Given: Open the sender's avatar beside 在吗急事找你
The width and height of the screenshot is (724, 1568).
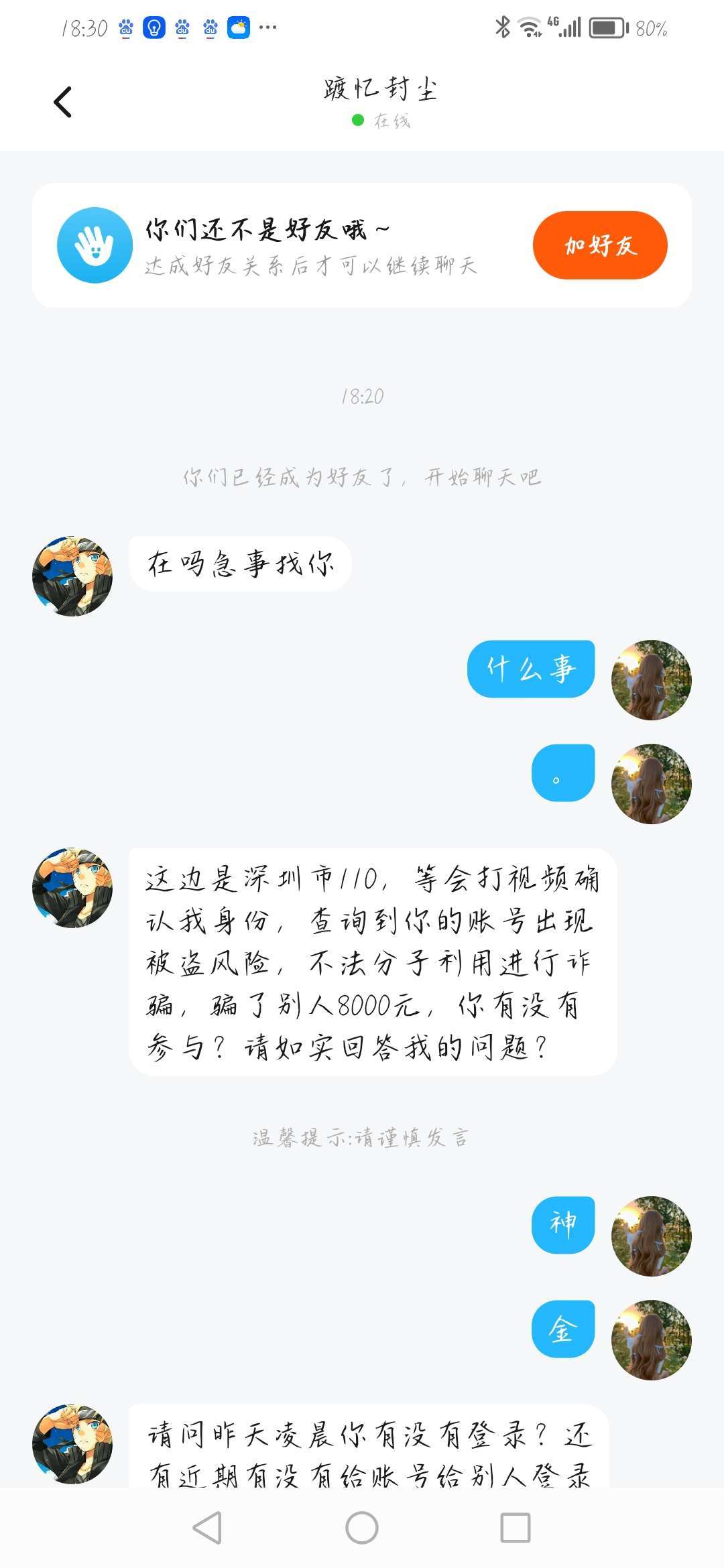Looking at the screenshot, I should (x=72, y=576).
